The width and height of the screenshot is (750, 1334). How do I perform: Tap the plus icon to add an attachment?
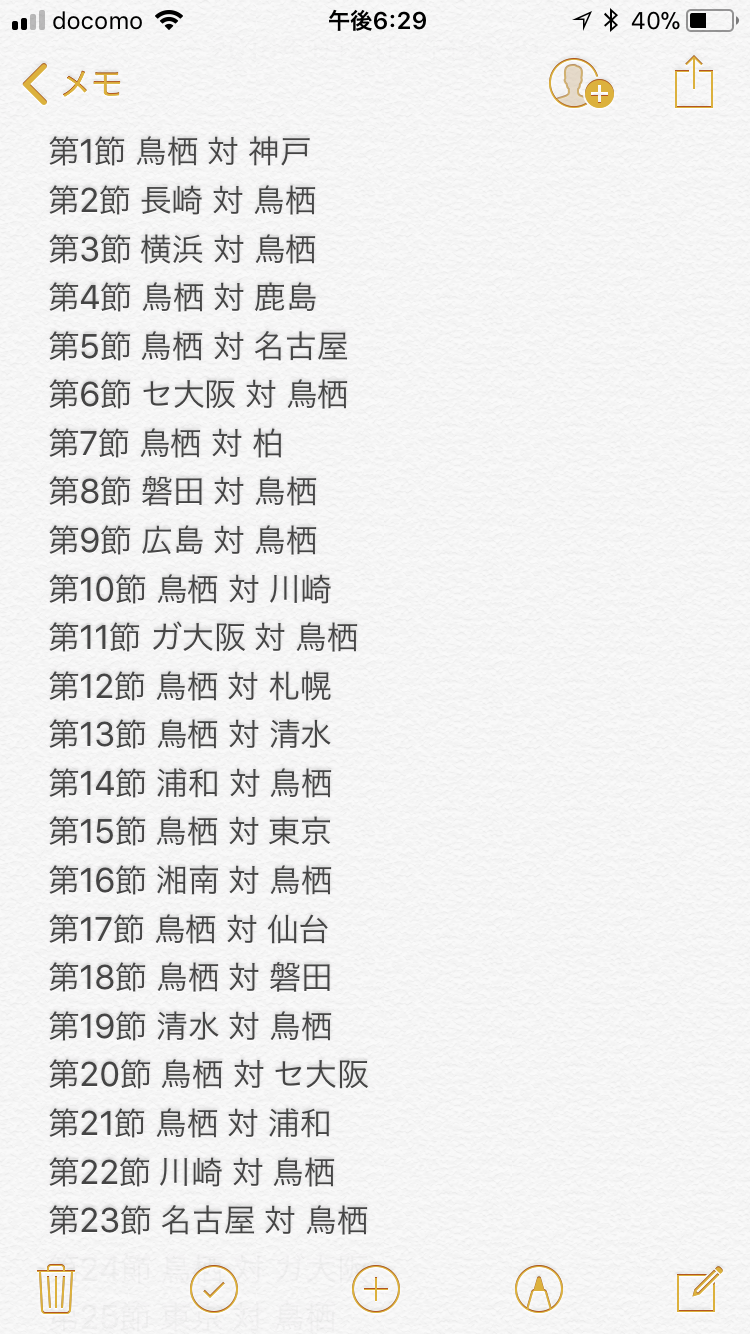click(x=376, y=1289)
